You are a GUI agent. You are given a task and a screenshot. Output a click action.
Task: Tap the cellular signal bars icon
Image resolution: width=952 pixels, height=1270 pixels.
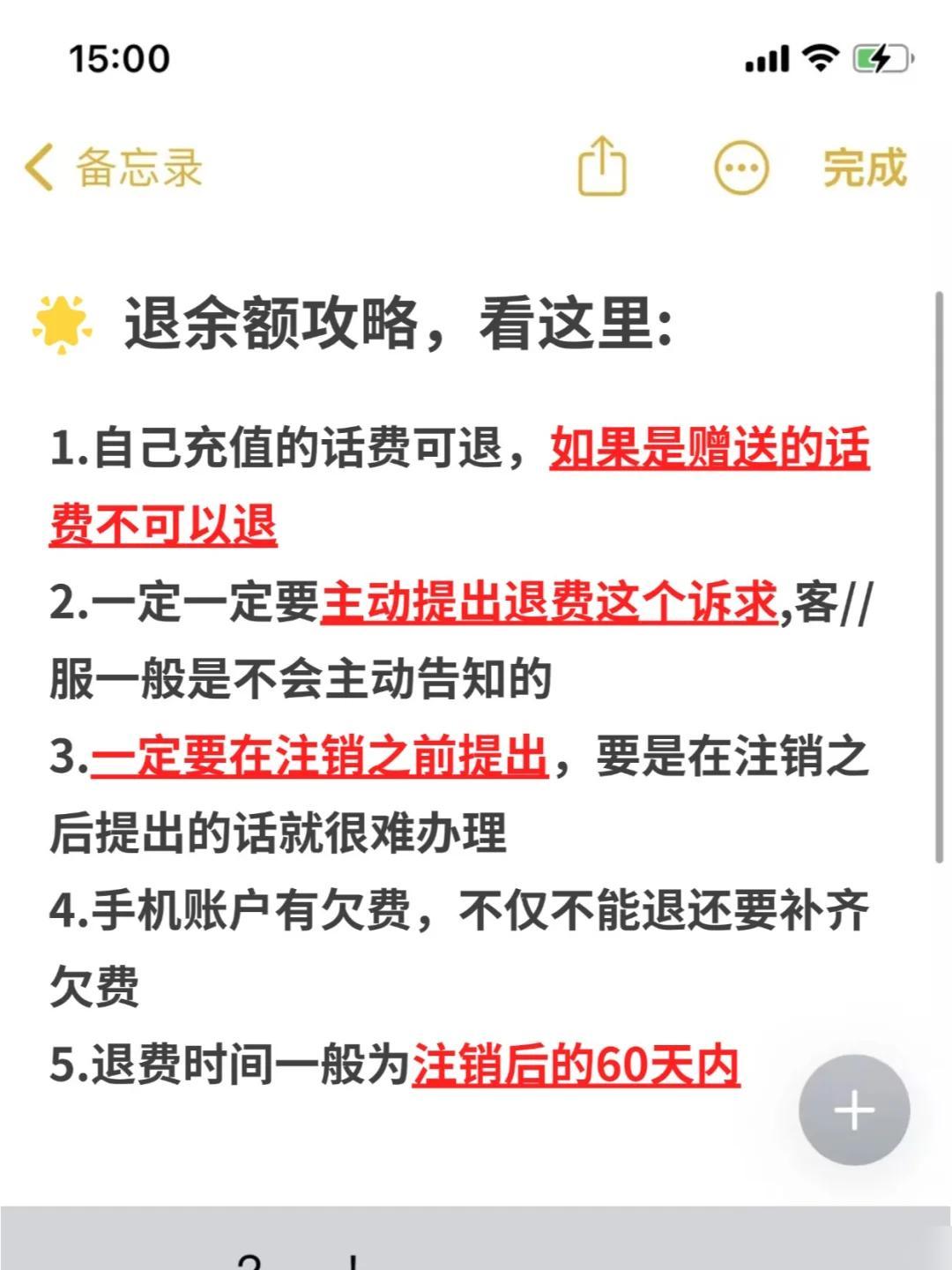point(770,56)
